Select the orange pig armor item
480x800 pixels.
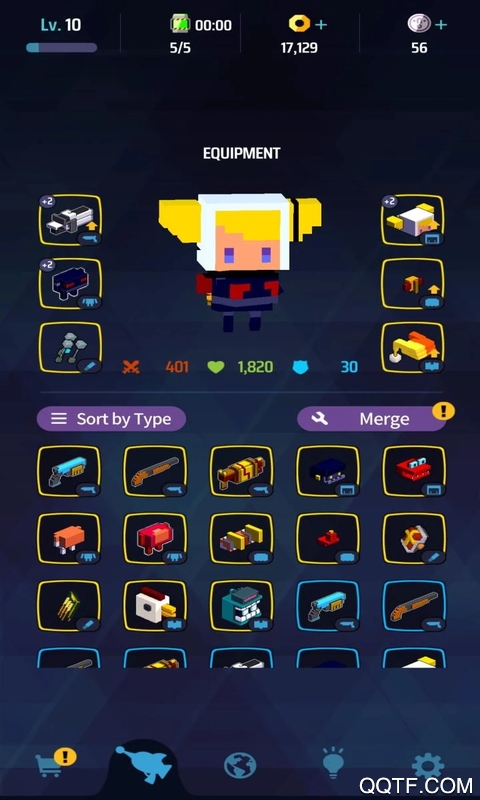click(x=69, y=538)
